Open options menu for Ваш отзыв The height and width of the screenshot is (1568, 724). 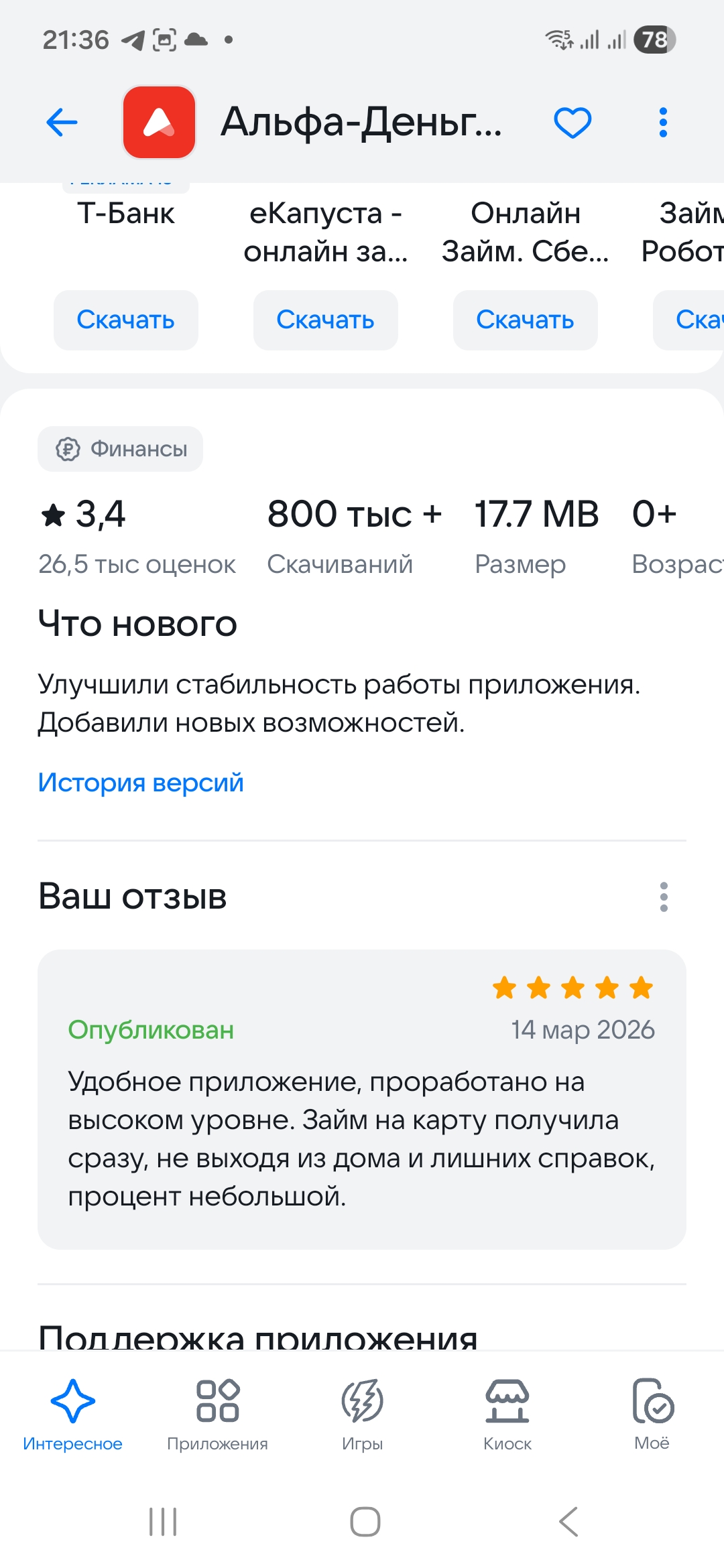(664, 897)
